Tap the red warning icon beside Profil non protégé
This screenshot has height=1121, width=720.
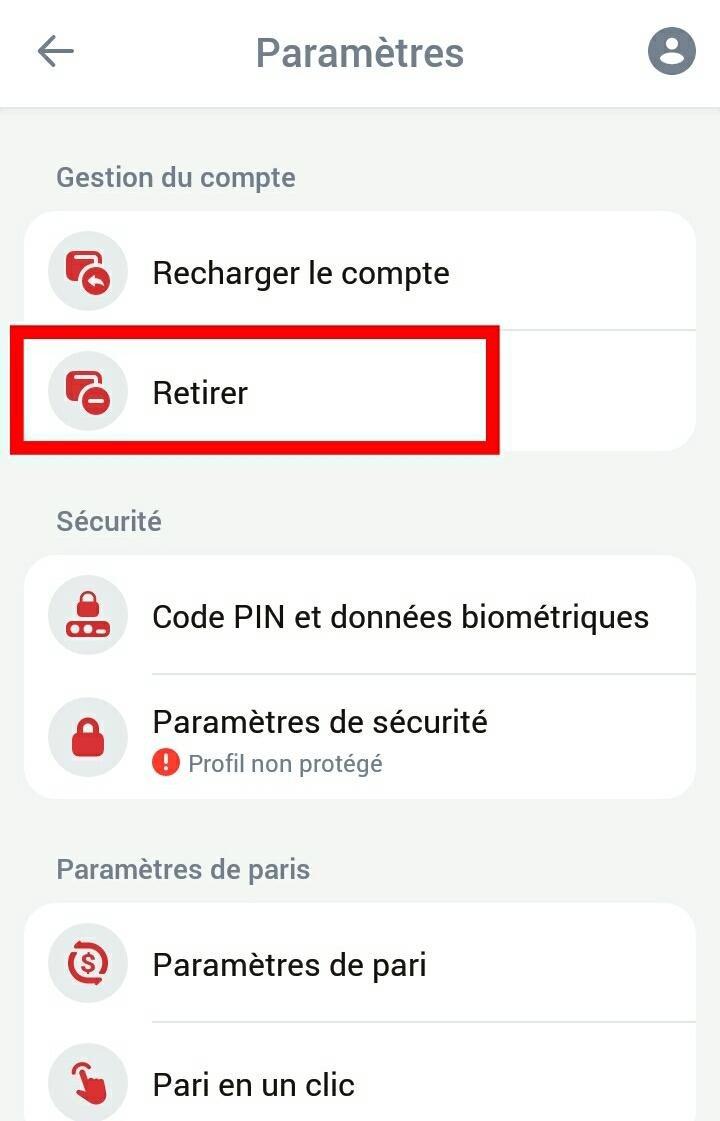coord(168,763)
